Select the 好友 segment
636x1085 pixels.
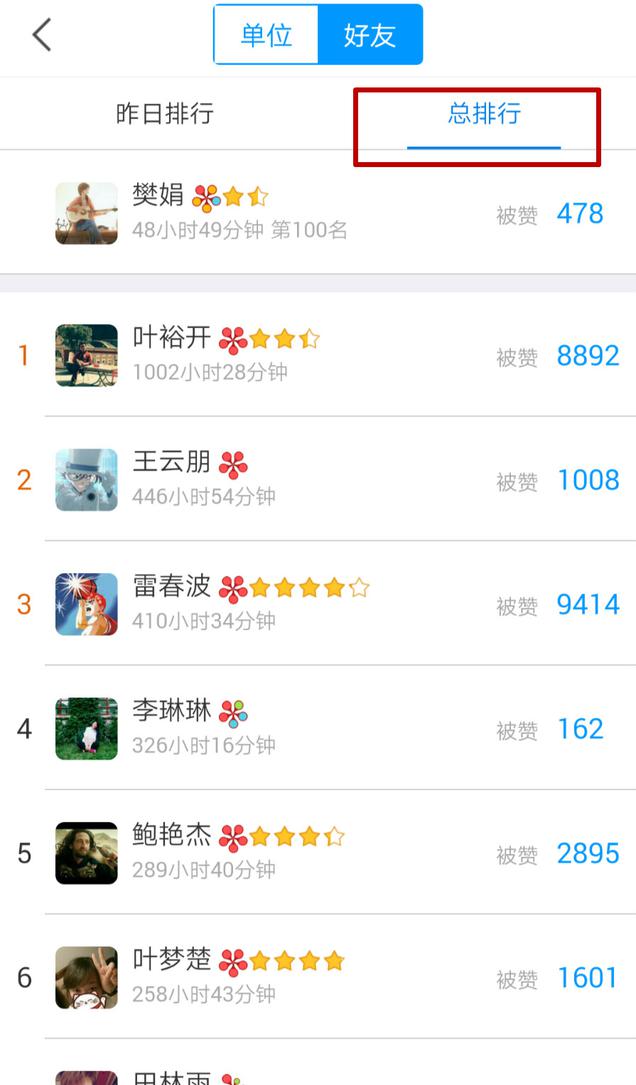point(370,35)
